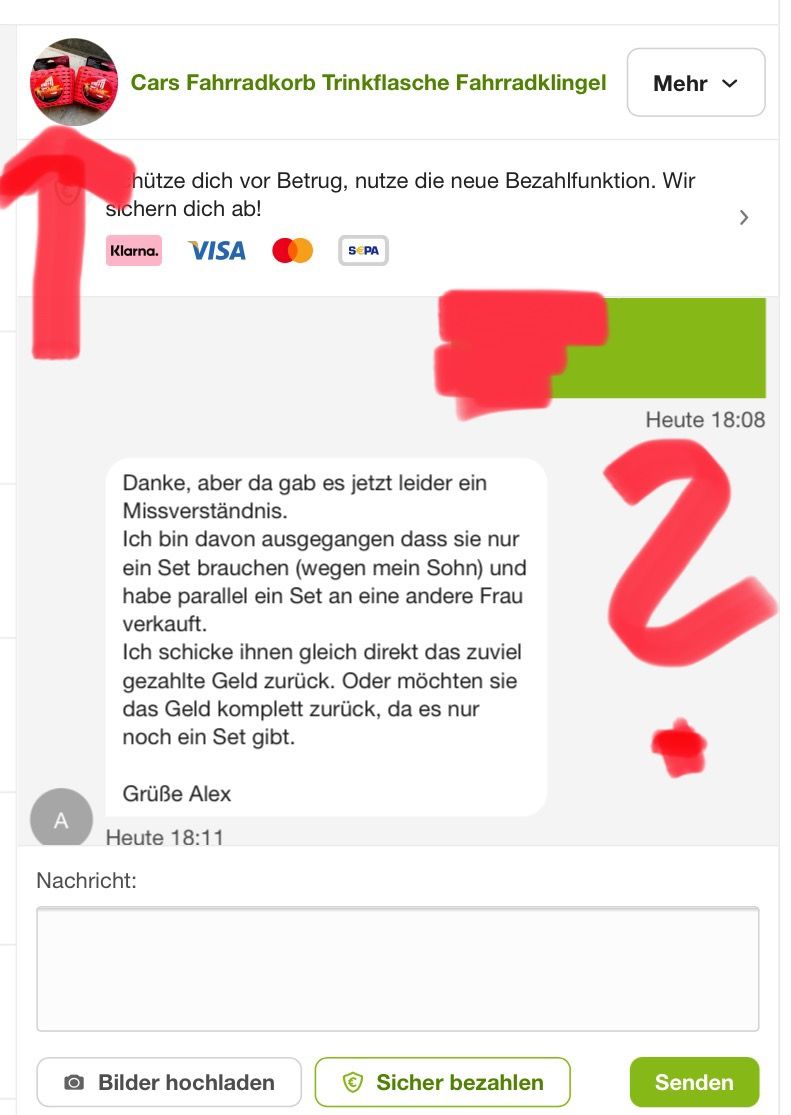Focus the Nachricht text field

[x=397, y=968]
